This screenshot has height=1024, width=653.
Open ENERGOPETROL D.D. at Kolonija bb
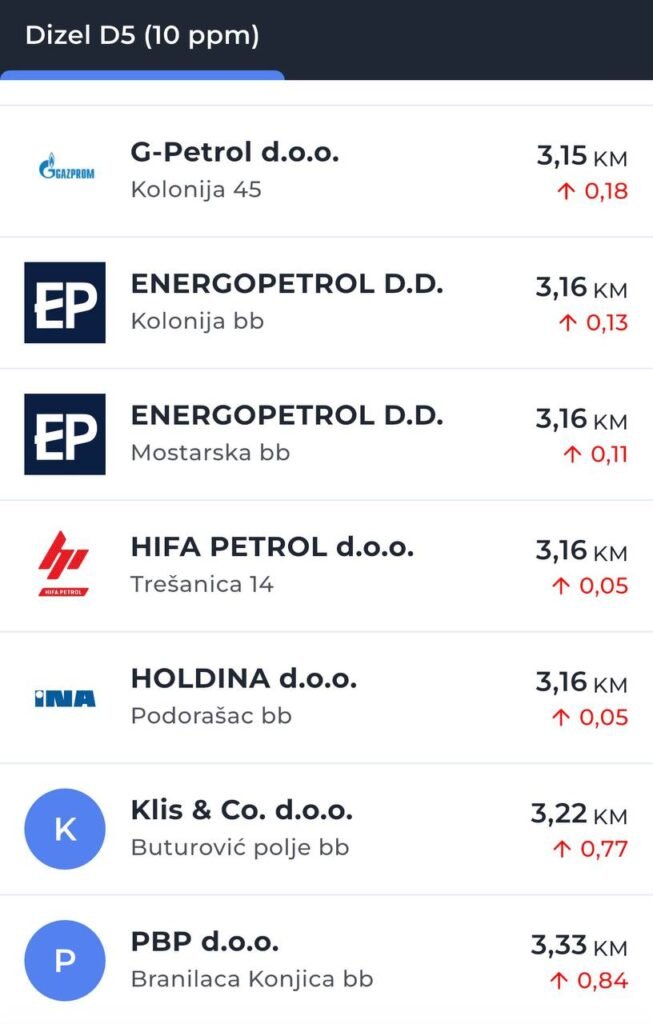tap(326, 303)
